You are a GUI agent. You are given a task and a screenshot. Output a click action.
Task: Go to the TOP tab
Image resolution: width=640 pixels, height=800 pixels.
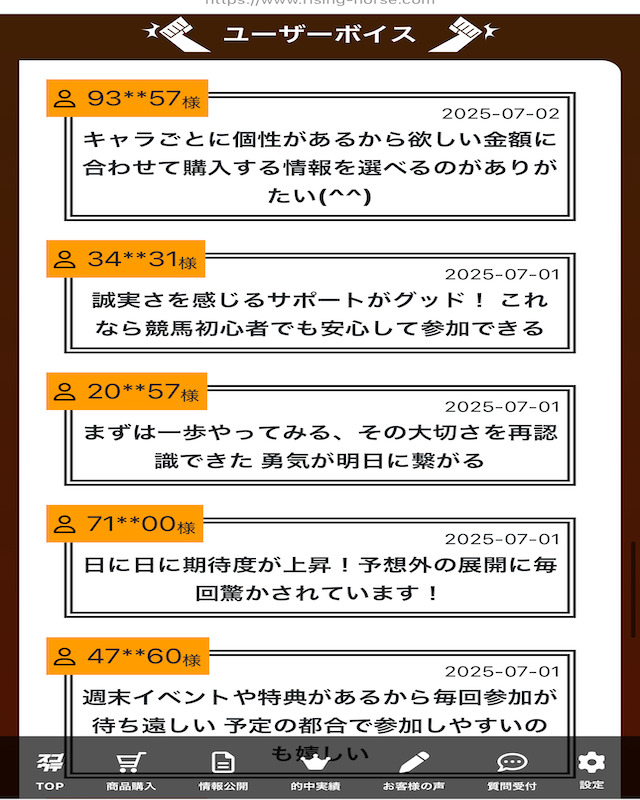pos(49,769)
